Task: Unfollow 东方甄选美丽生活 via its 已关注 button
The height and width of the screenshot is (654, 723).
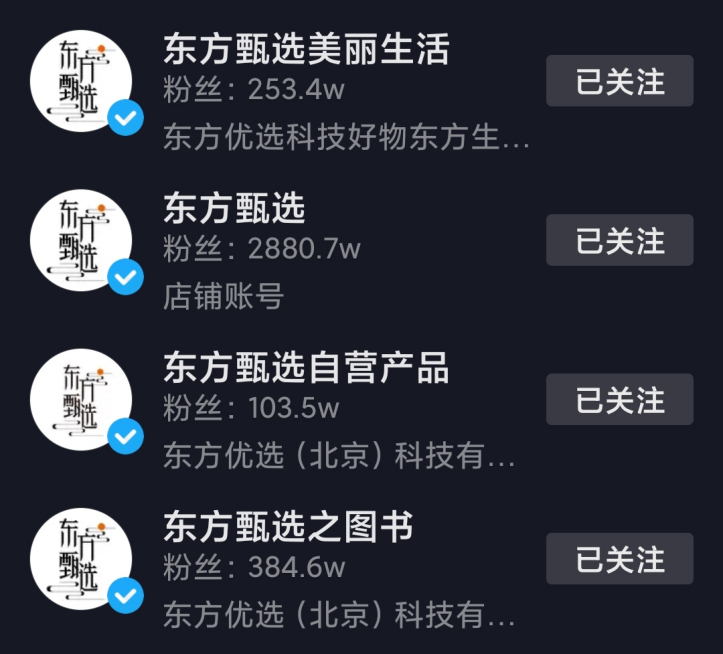Action: (x=619, y=81)
